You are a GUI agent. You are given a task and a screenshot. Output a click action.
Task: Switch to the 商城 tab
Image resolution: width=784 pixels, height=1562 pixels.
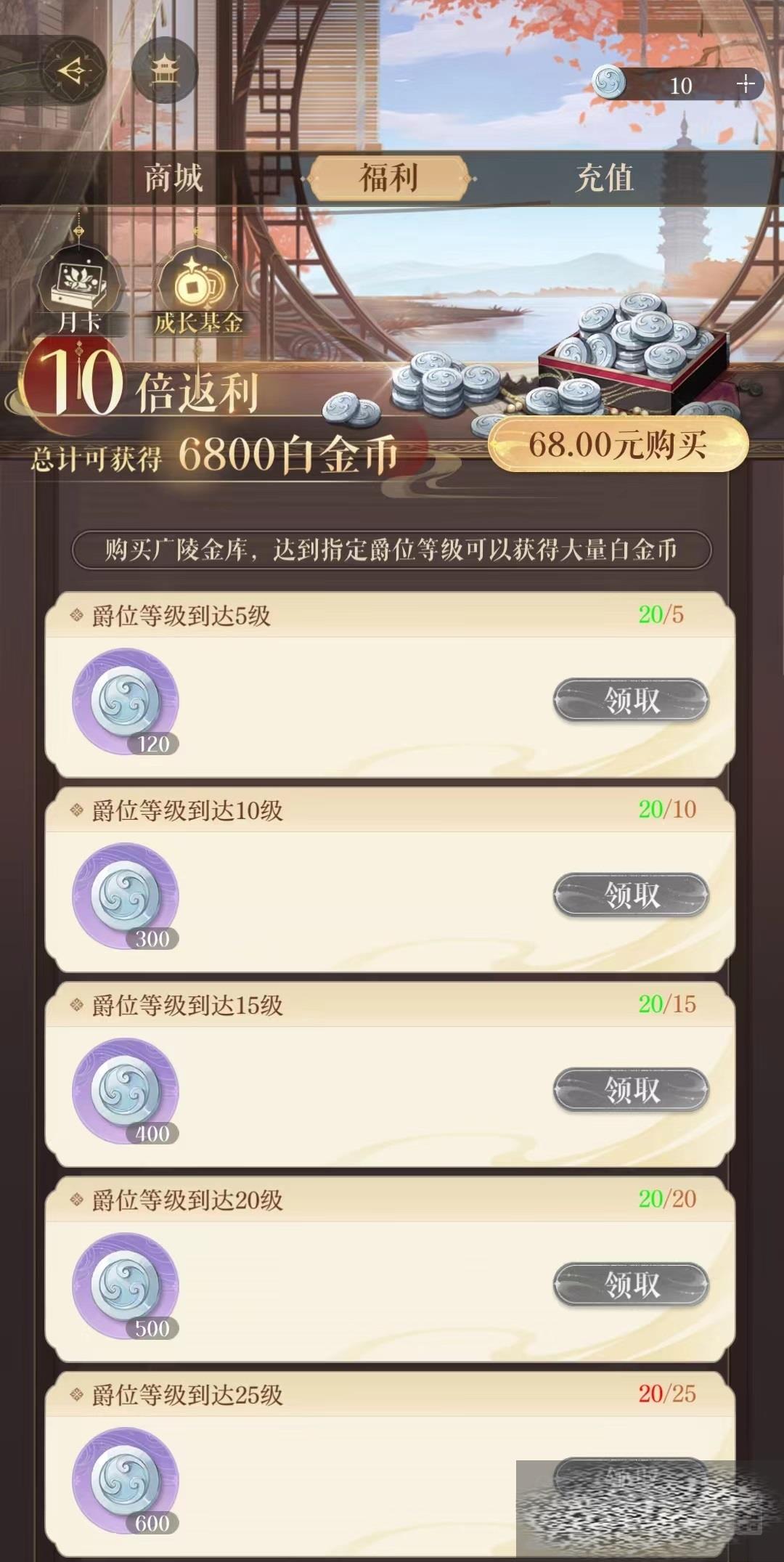click(x=173, y=178)
